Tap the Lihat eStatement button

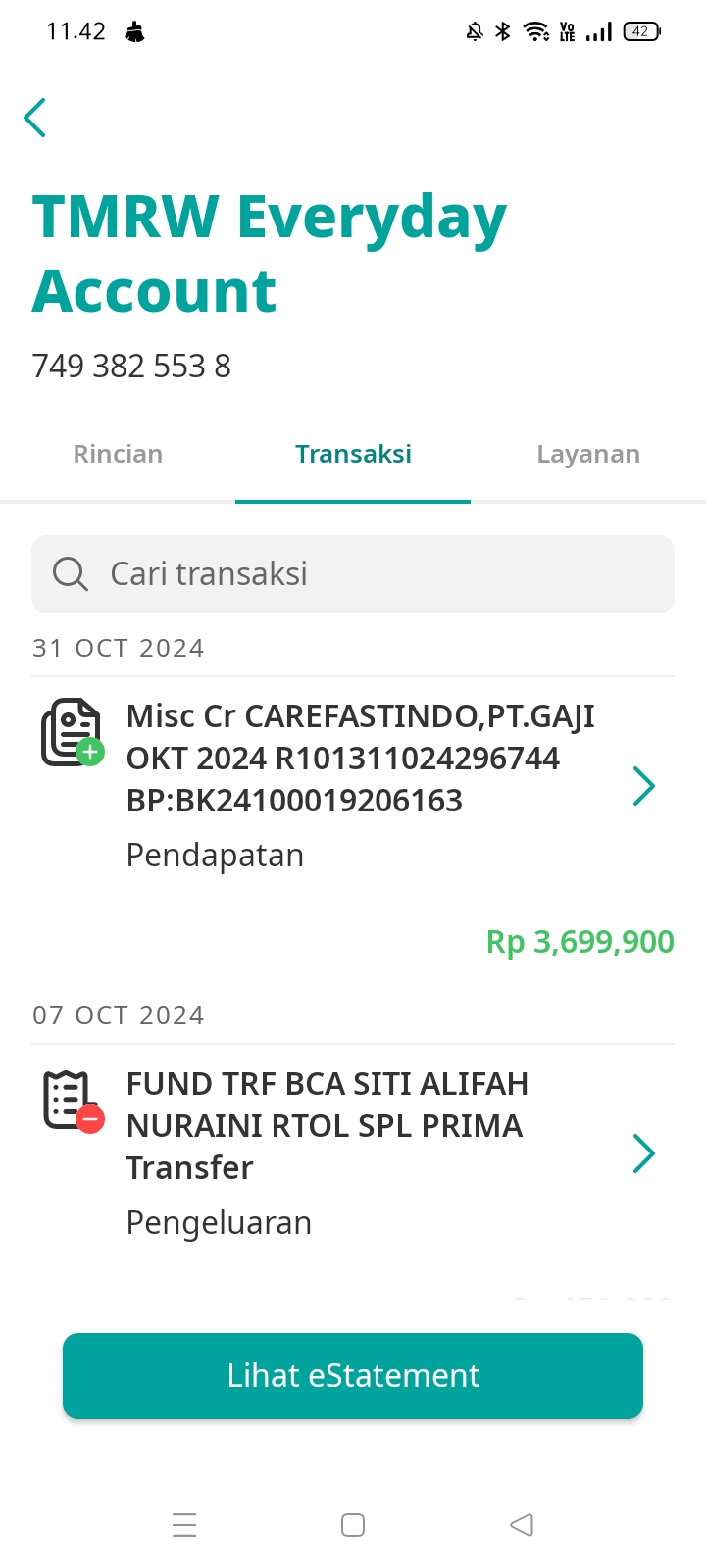[x=353, y=1376]
